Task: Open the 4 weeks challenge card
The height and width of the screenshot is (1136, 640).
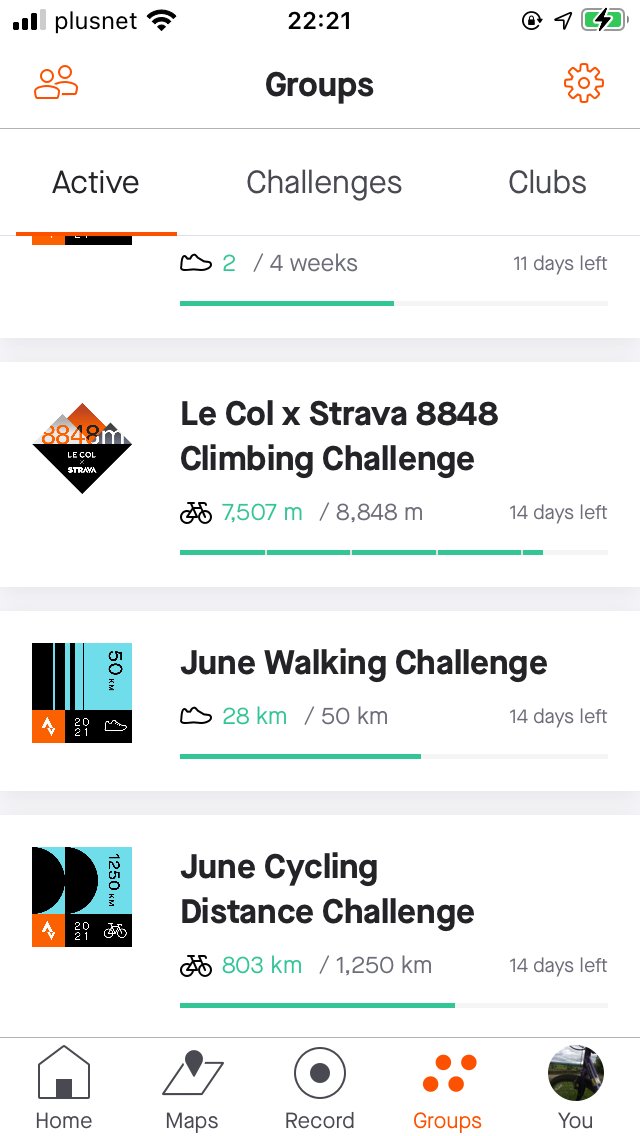Action: (320, 287)
